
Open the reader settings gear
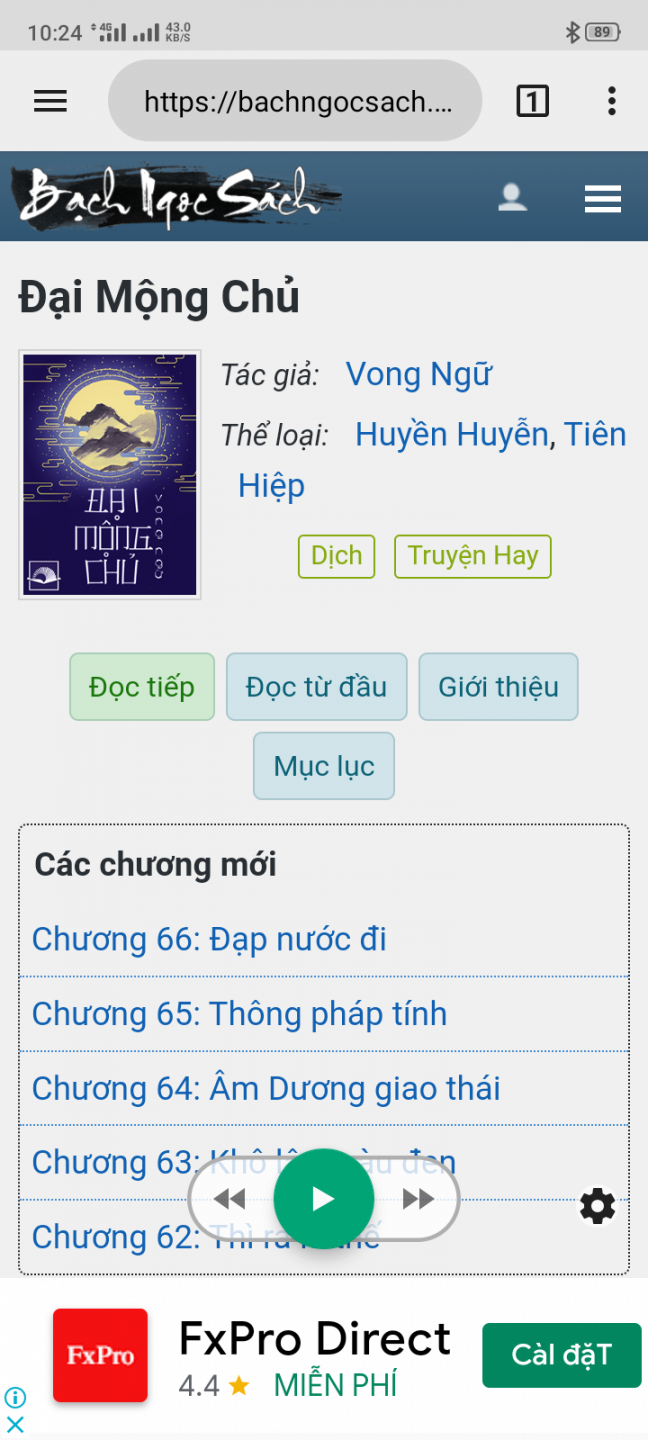coord(597,1206)
